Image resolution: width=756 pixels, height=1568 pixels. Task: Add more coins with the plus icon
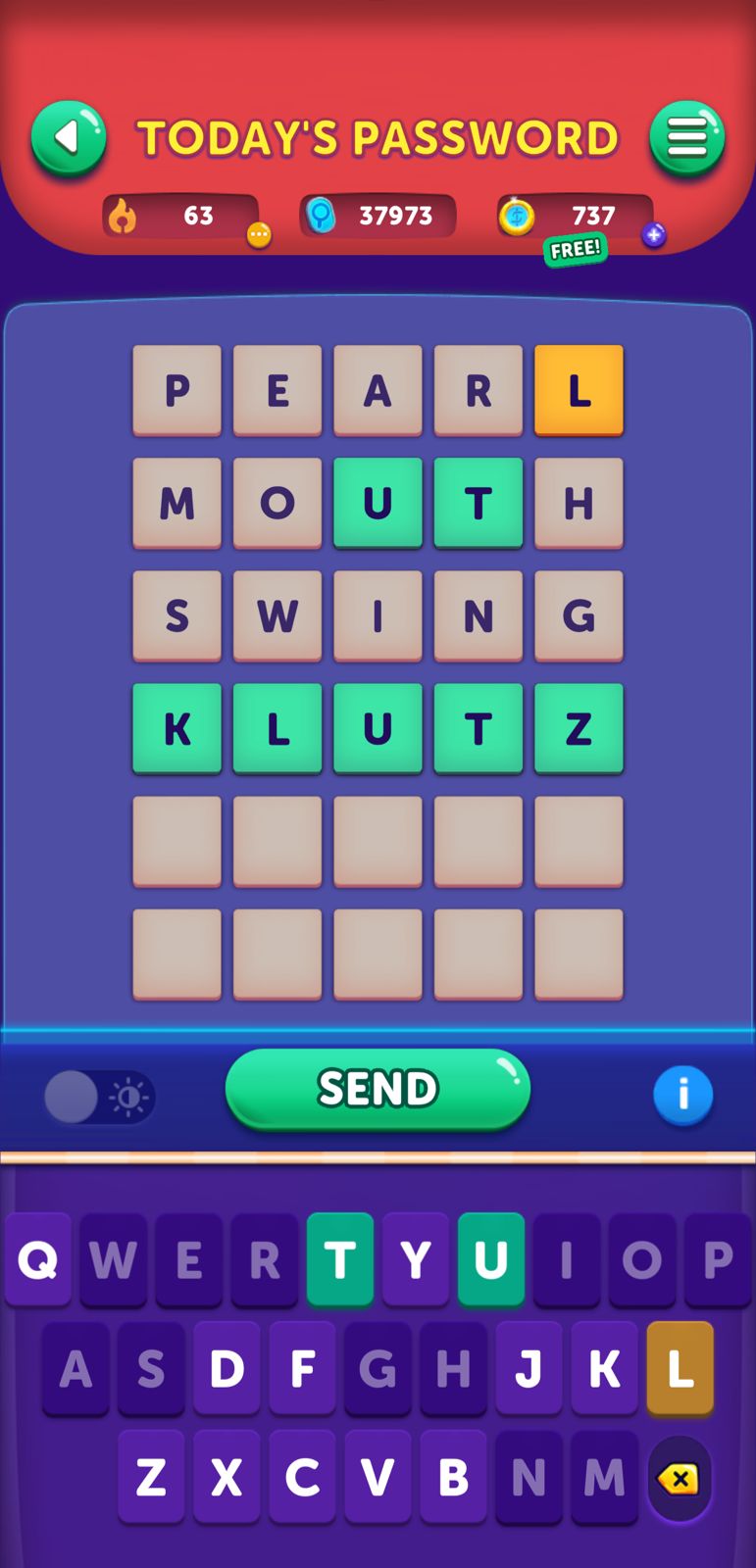[x=654, y=235]
